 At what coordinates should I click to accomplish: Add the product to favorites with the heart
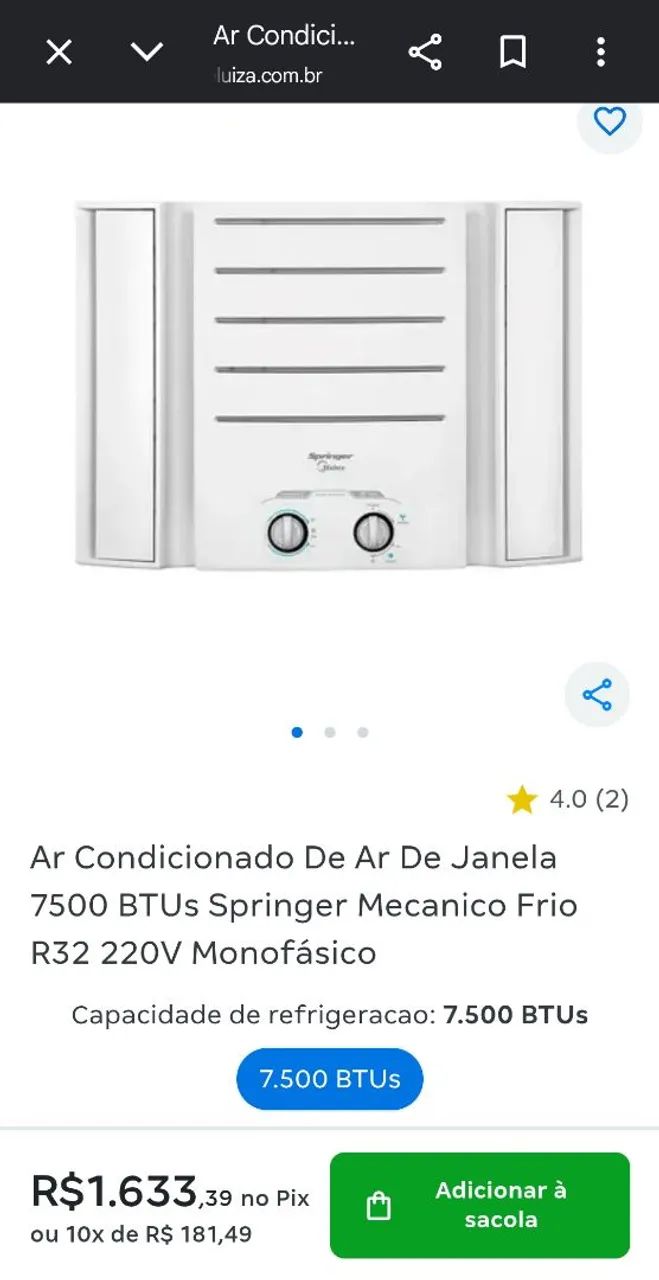pos(610,122)
